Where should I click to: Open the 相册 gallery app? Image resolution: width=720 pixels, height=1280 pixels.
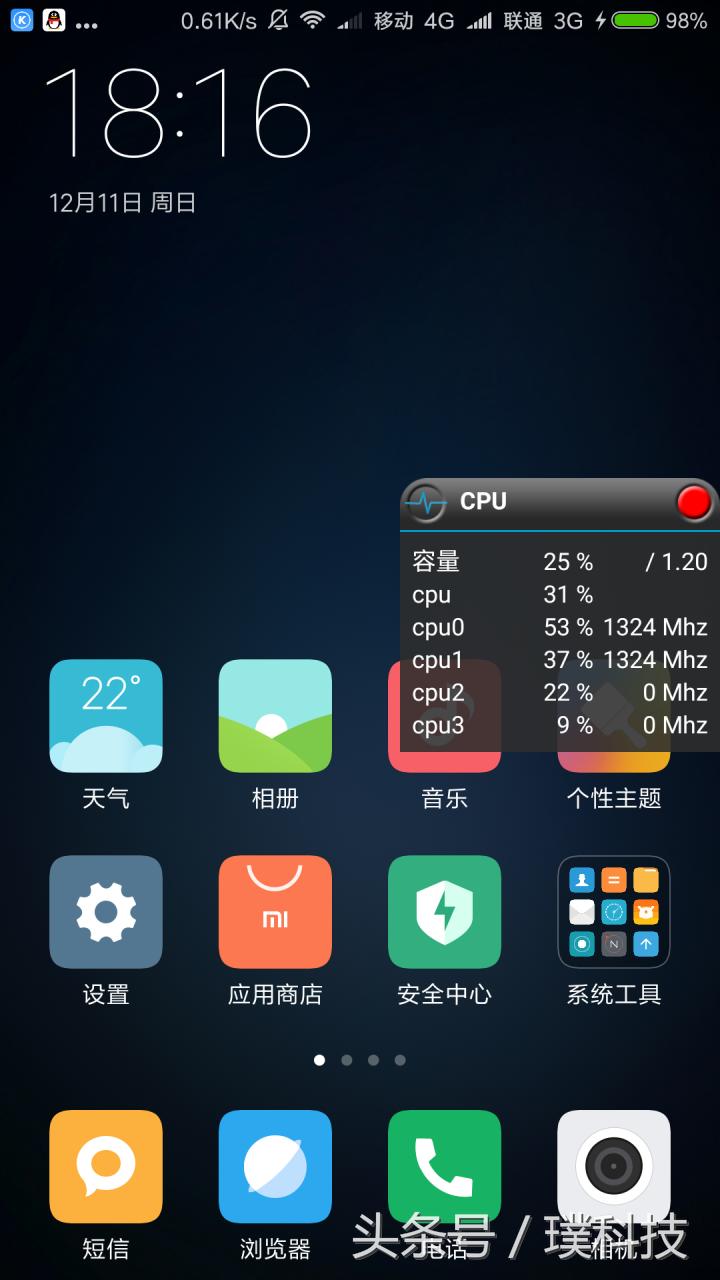275,716
